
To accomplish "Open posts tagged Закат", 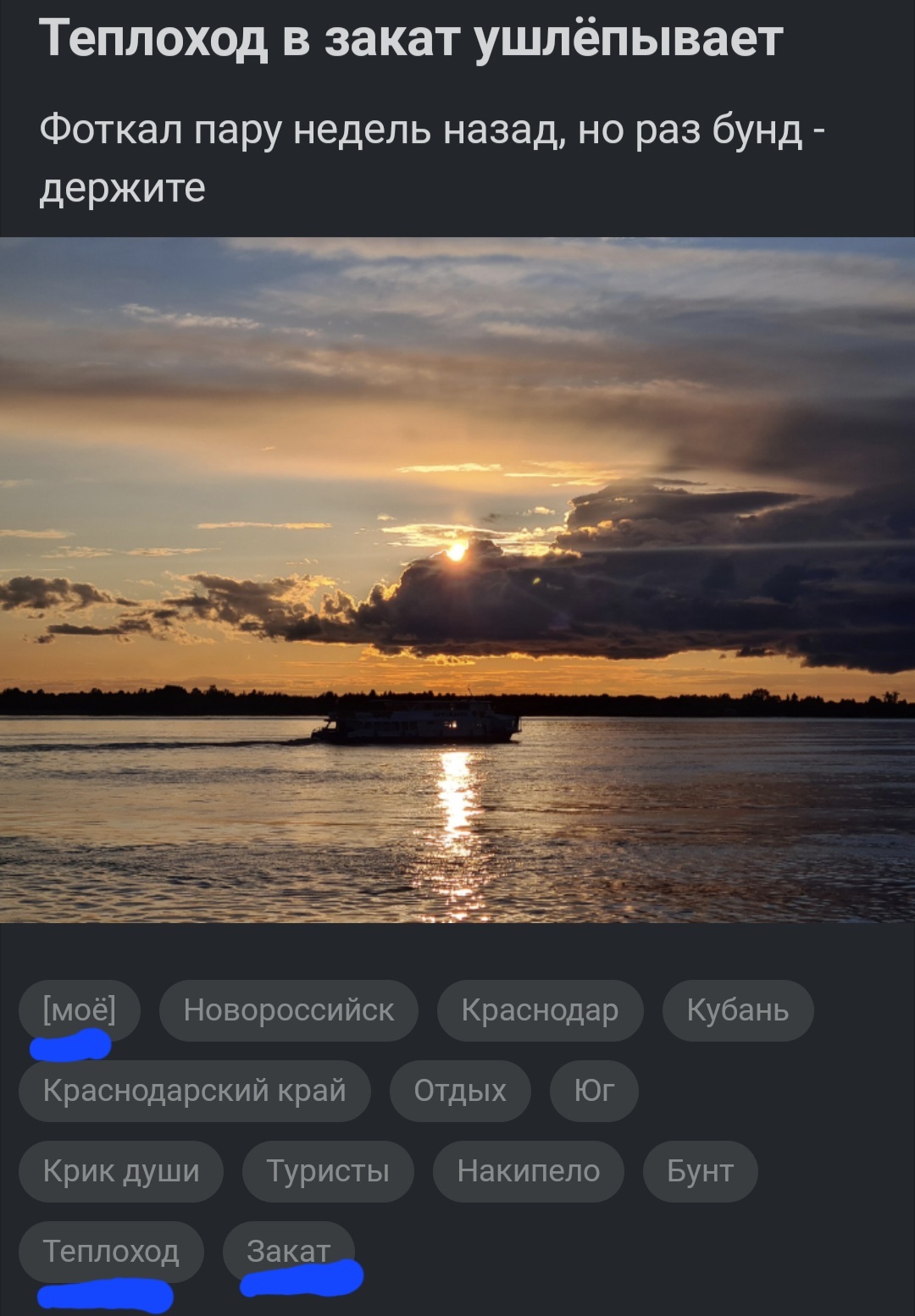I will coord(288,1251).
